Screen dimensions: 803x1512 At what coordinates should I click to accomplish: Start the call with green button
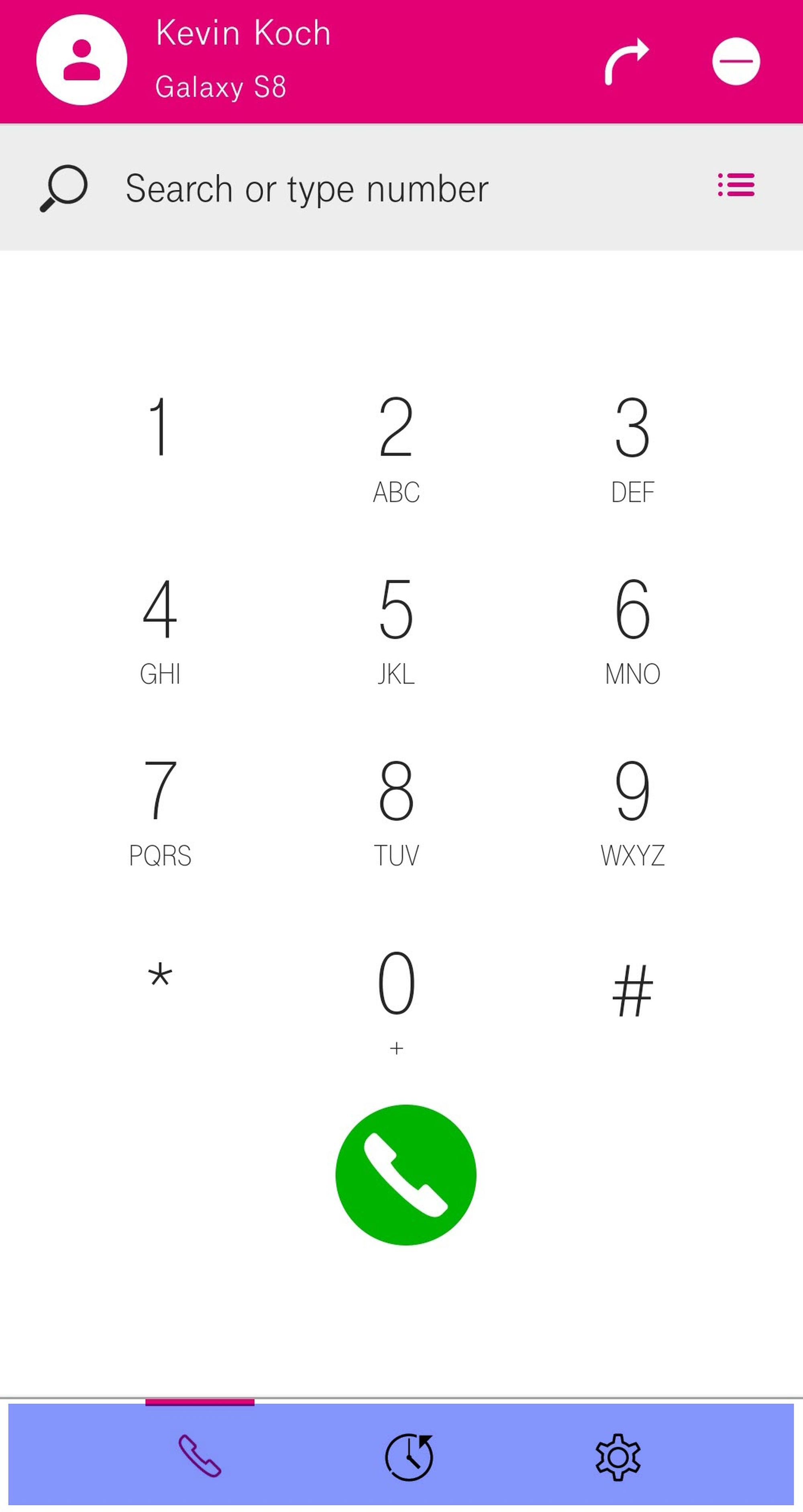pos(406,1175)
